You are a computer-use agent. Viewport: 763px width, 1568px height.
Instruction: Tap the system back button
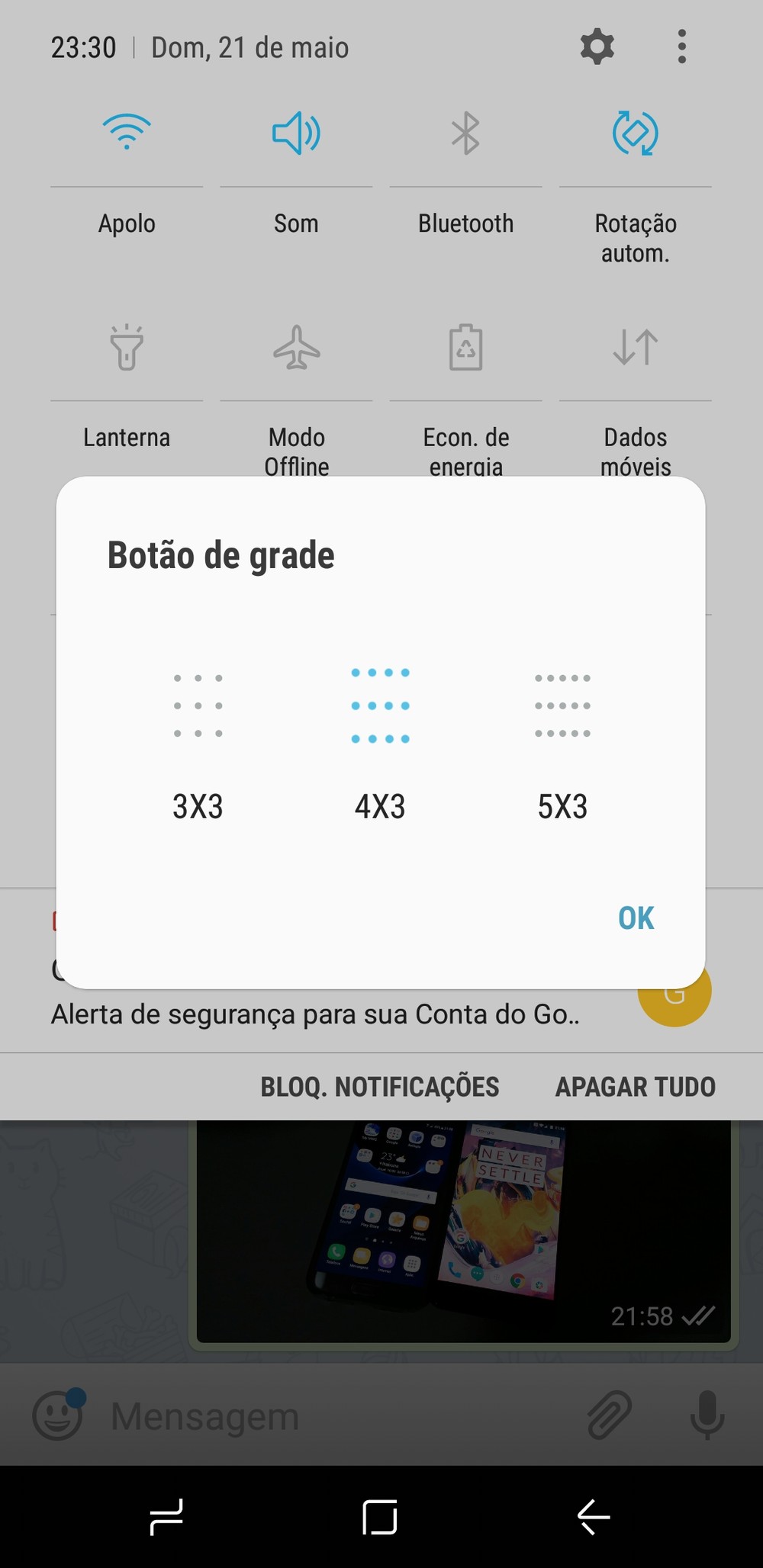[x=593, y=1516]
